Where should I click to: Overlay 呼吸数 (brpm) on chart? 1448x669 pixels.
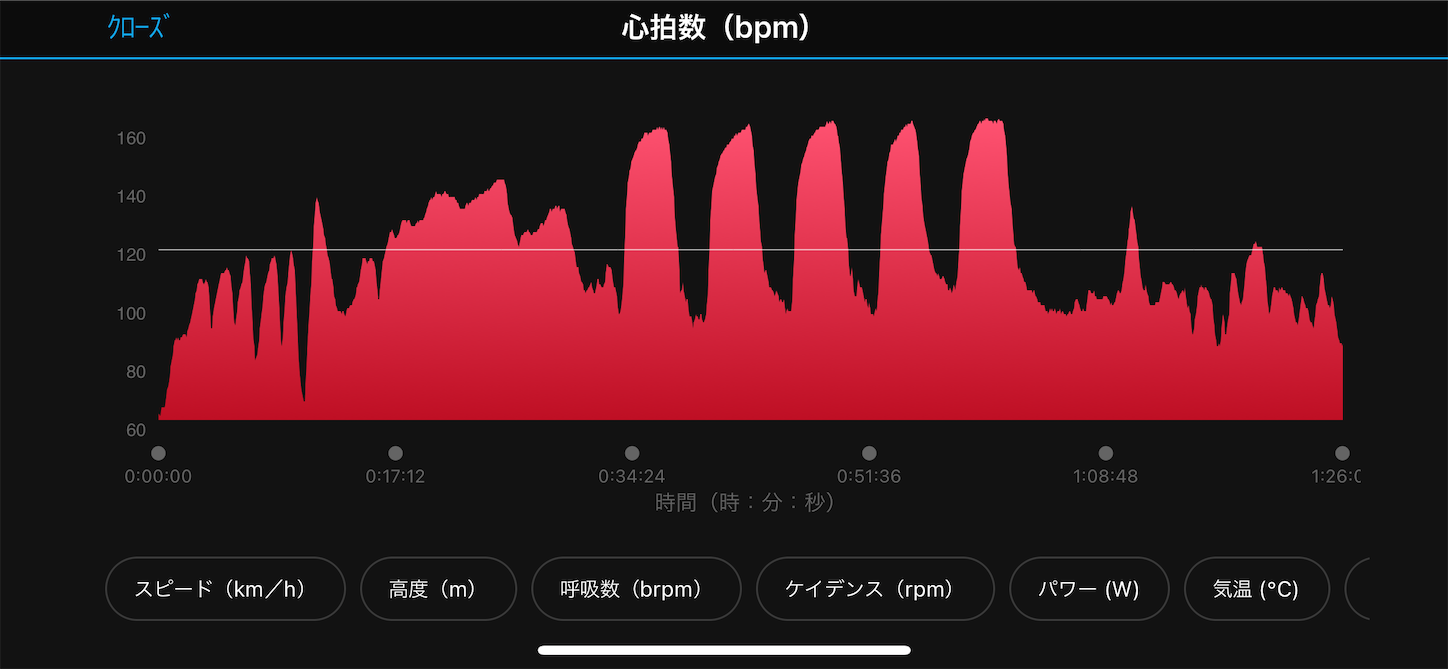click(636, 589)
